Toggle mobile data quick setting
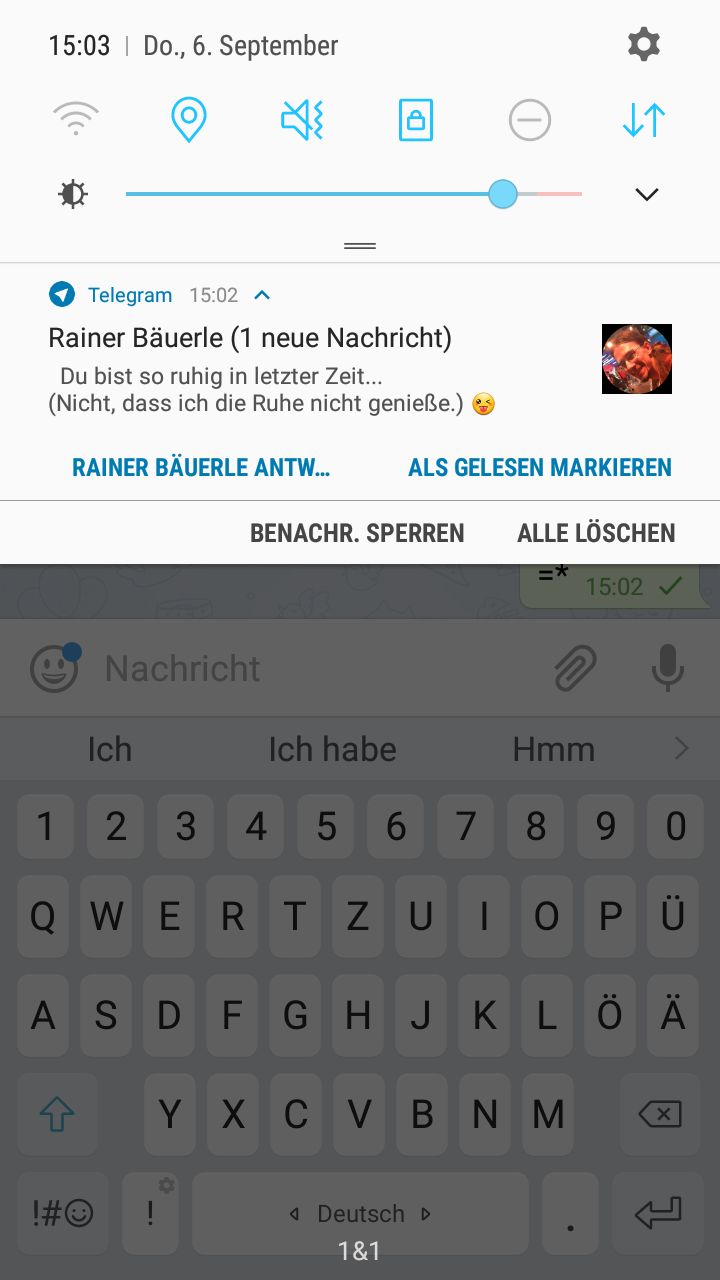The image size is (720, 1280). 643,120
